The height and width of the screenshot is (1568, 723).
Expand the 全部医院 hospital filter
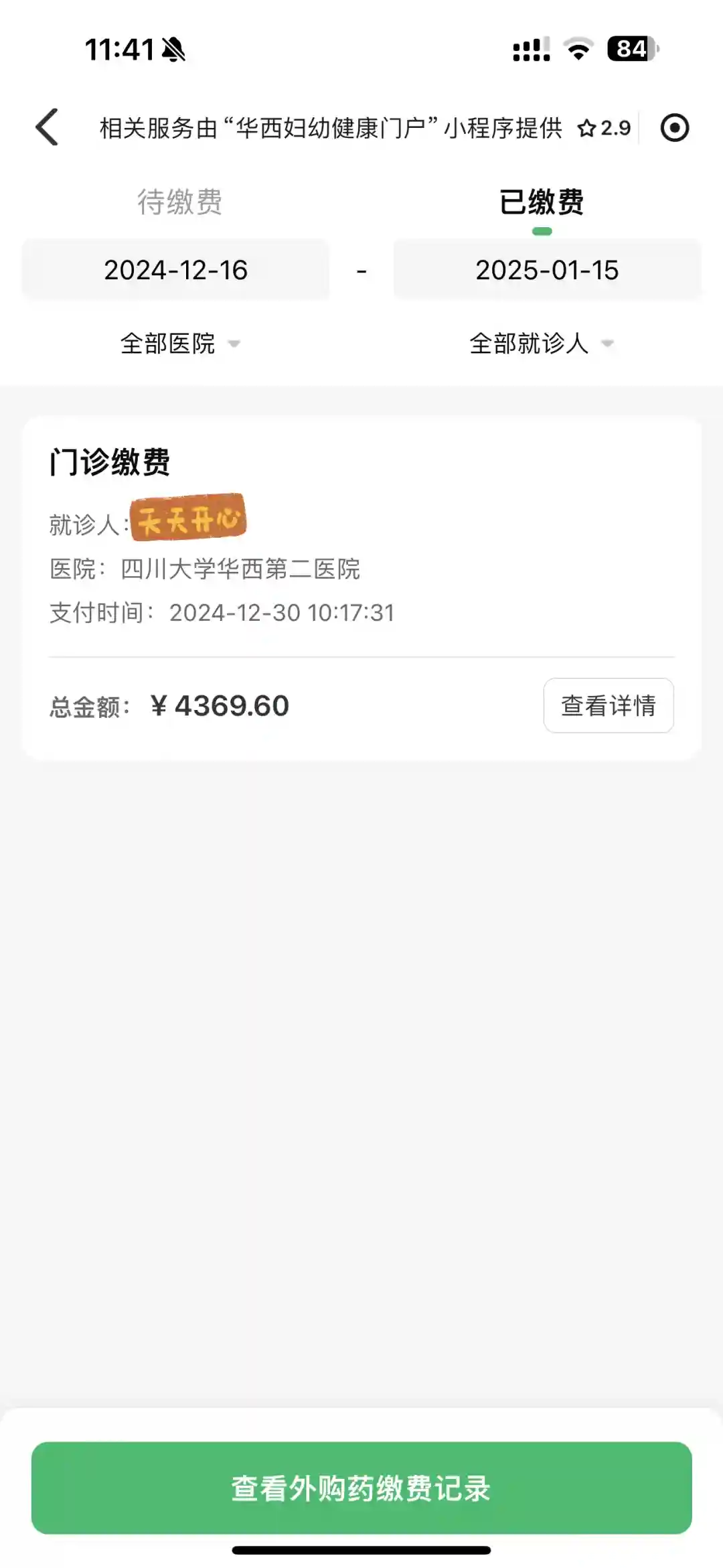coord(179,344)
